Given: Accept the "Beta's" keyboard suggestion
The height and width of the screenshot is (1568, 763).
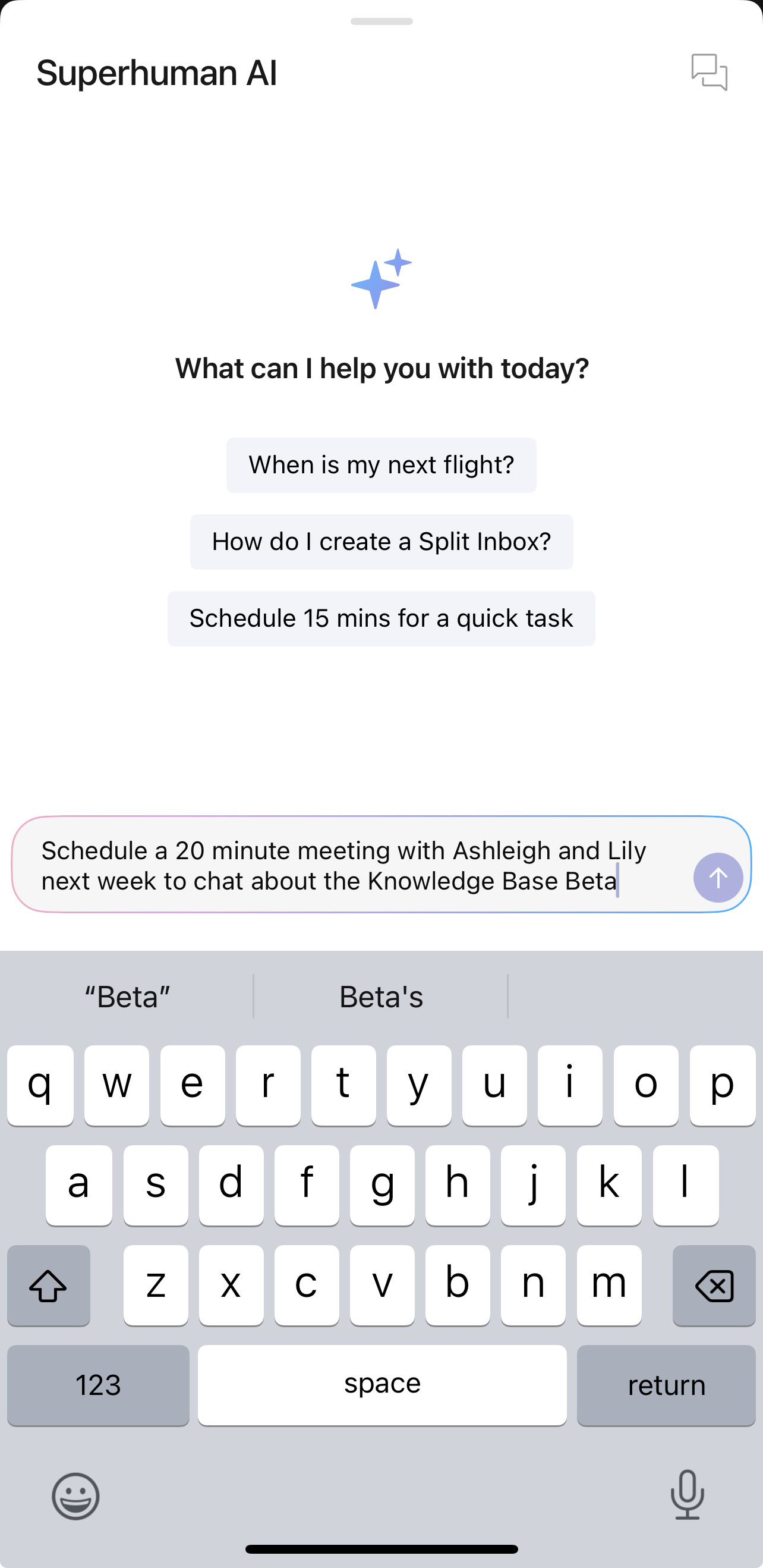Looking at the screenshot, I should pos(381,997).
